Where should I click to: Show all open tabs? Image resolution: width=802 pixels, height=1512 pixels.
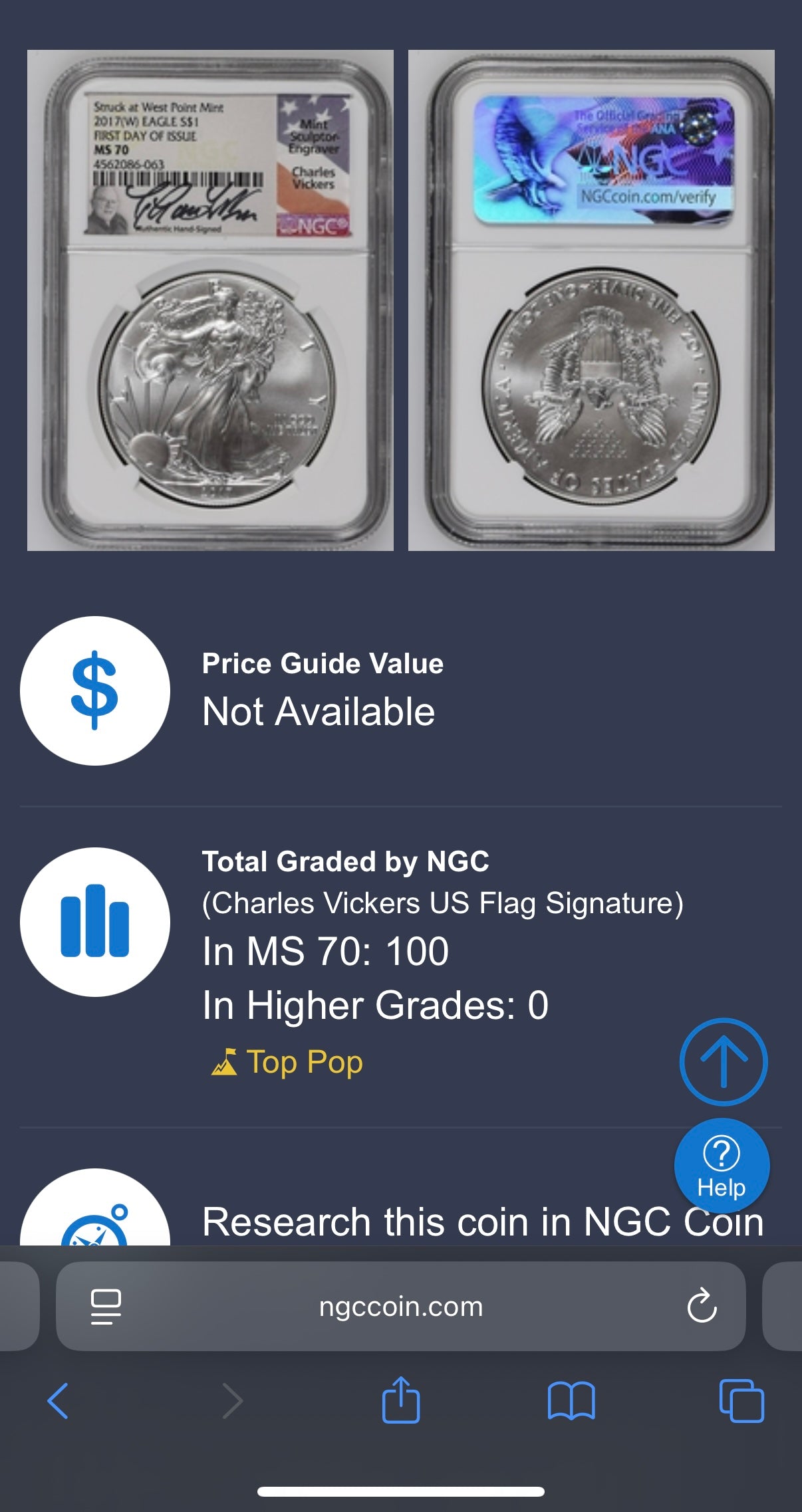741,1401
